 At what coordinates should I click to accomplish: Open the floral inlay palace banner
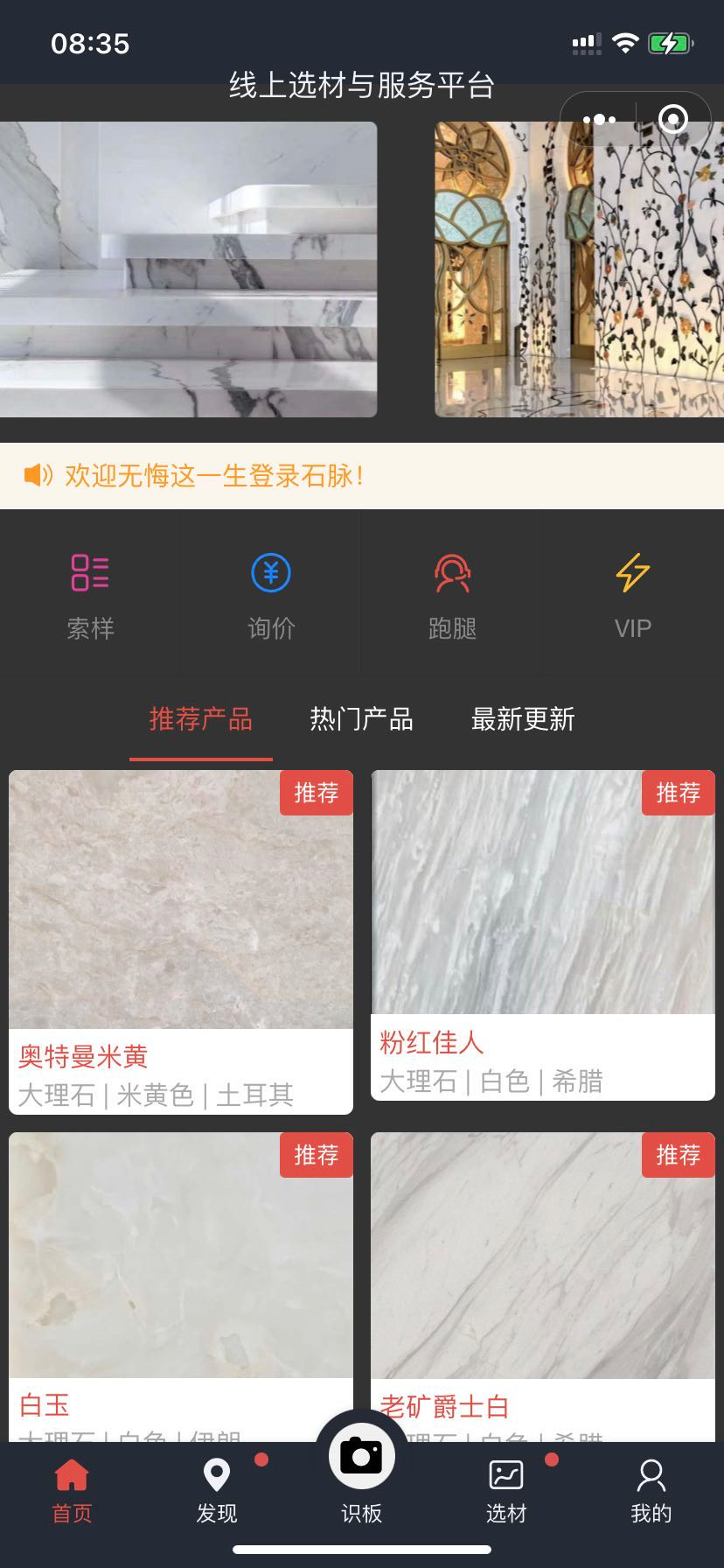point(579,269)
